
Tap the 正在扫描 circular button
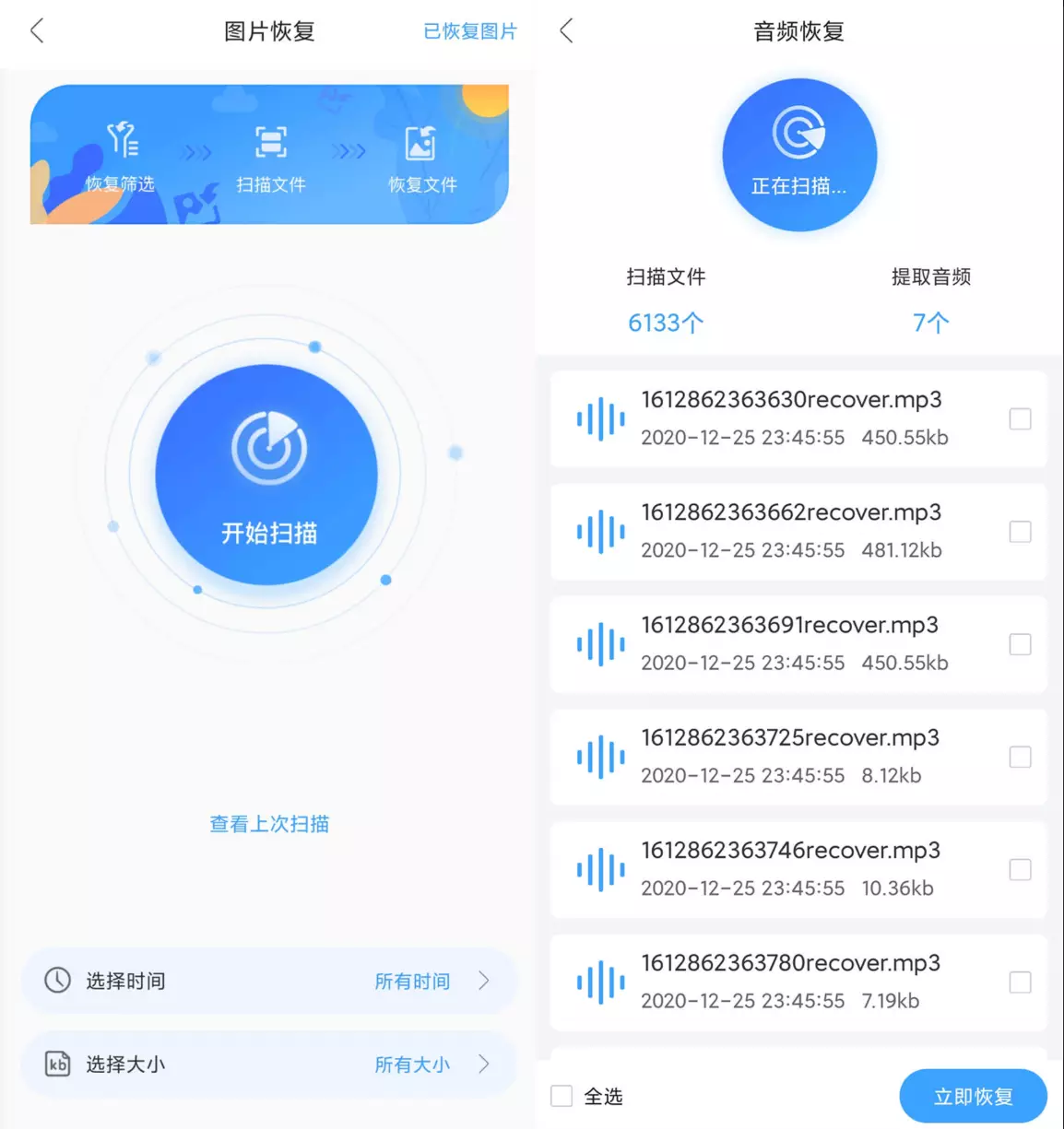(798, 155)
